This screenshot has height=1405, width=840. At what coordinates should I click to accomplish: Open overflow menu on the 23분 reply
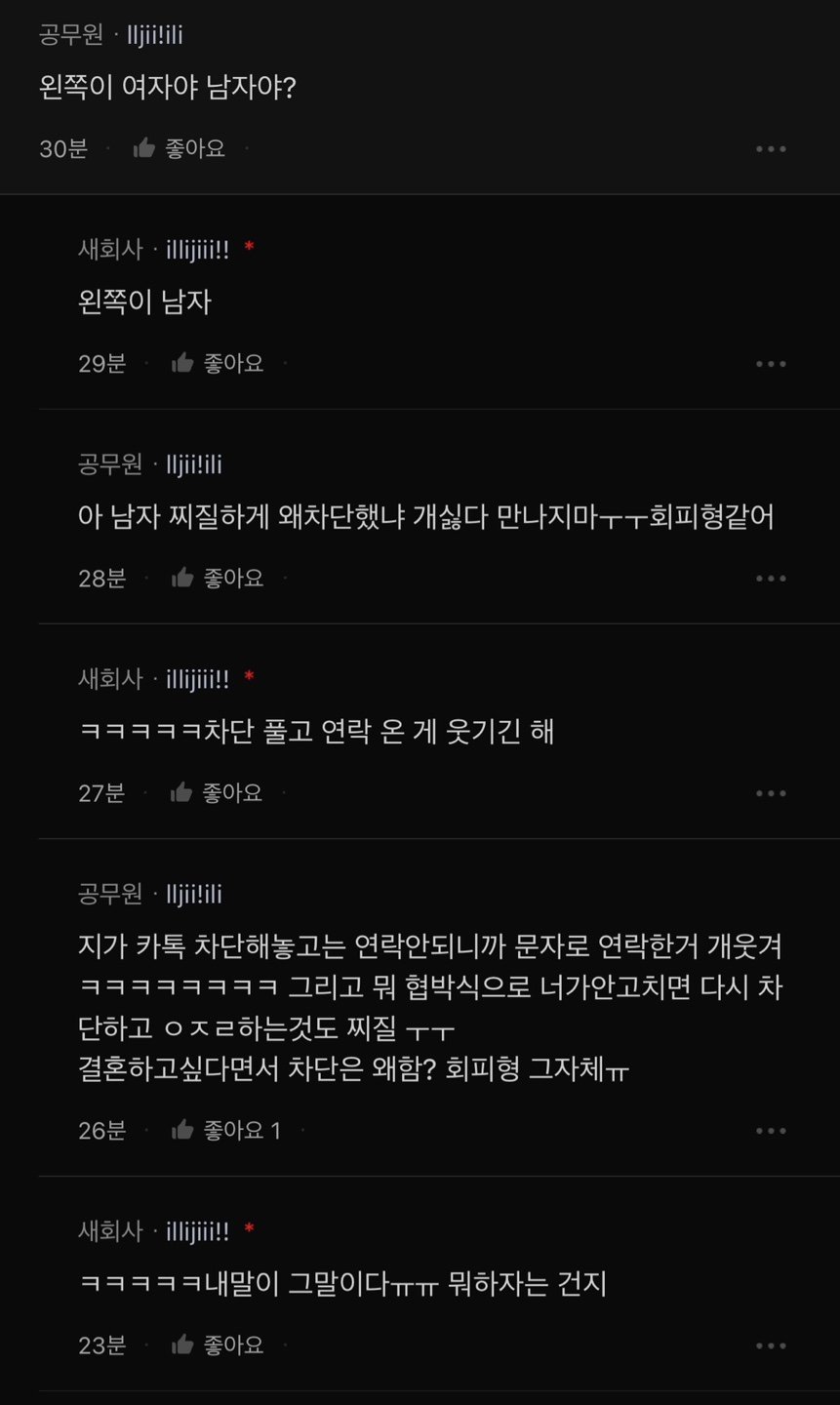point(771,1345)
